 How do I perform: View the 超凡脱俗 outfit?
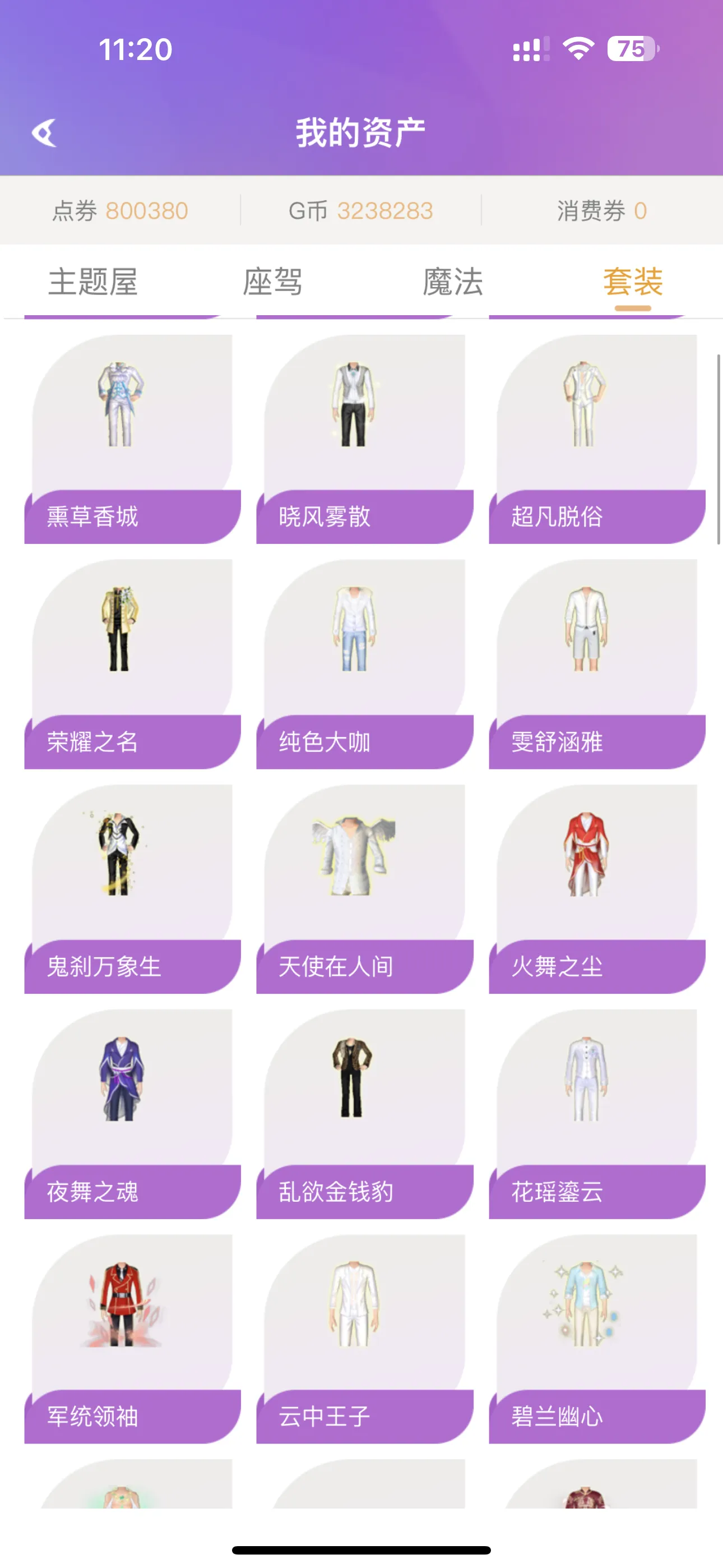597,438
